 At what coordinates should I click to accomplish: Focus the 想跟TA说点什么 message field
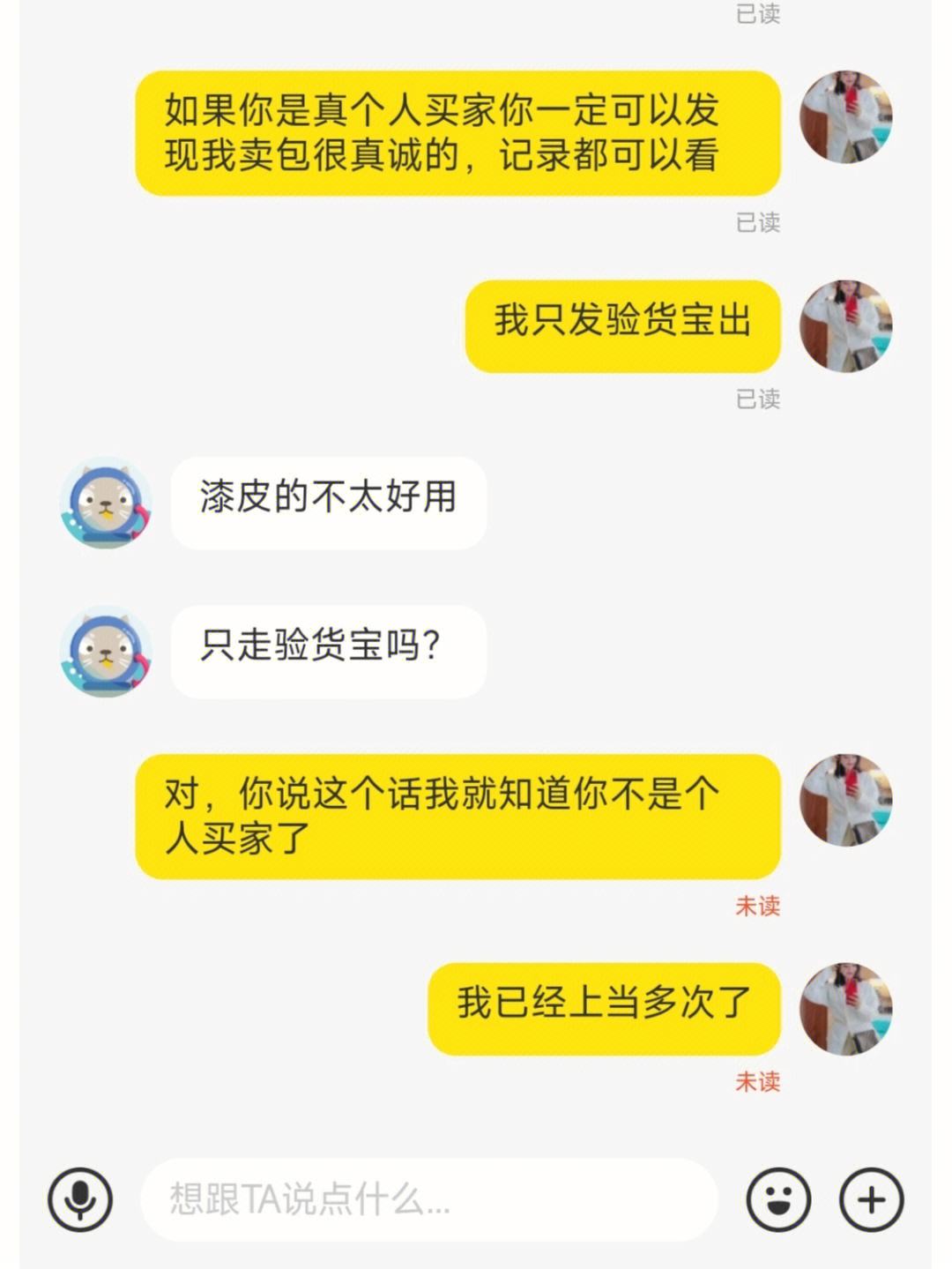coord(429,1199)
